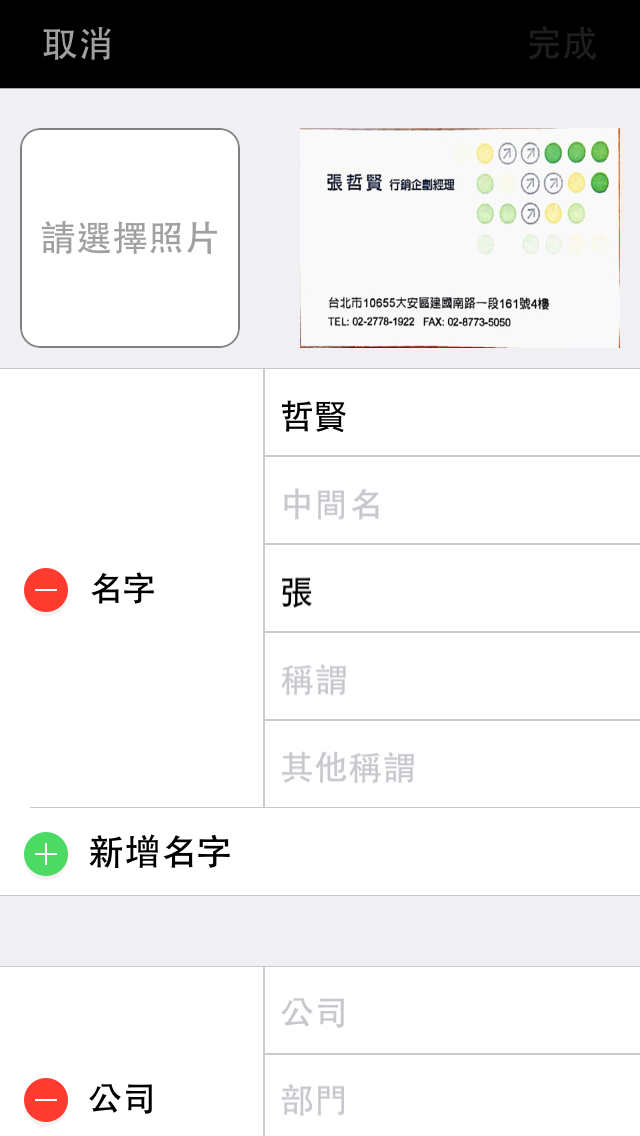Viewport: 640px width, 1136px height.
Task: Edit the given name field 哲賢
Action: coord(450,415)
